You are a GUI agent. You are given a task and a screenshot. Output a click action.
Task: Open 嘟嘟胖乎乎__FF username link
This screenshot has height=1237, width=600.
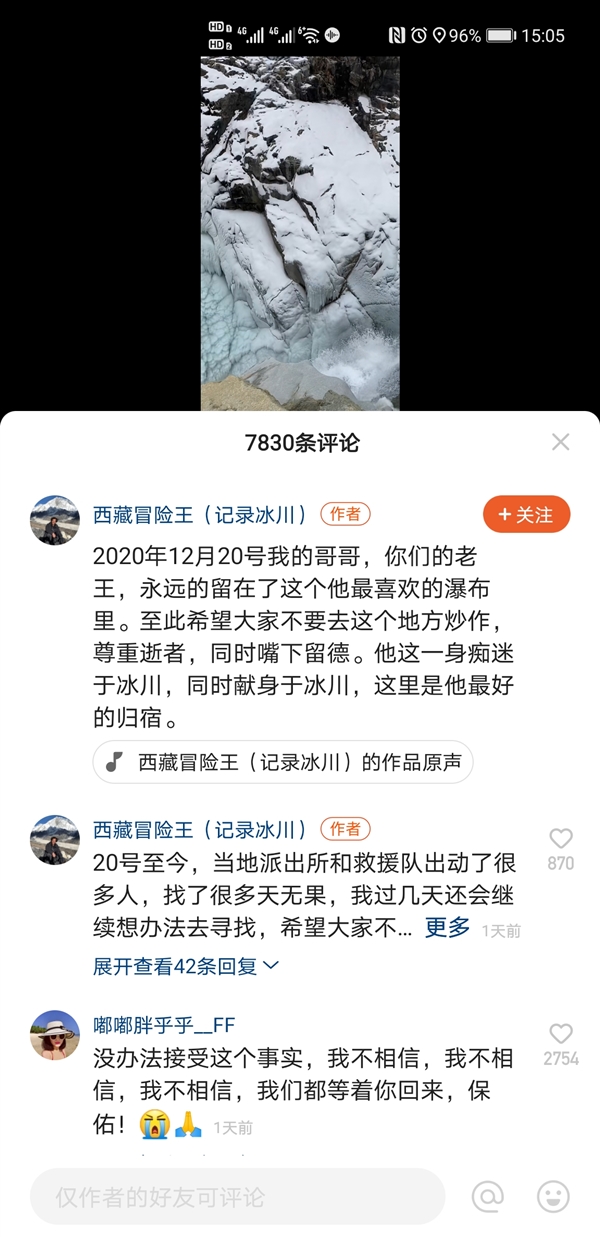[x=164, y=1023]
